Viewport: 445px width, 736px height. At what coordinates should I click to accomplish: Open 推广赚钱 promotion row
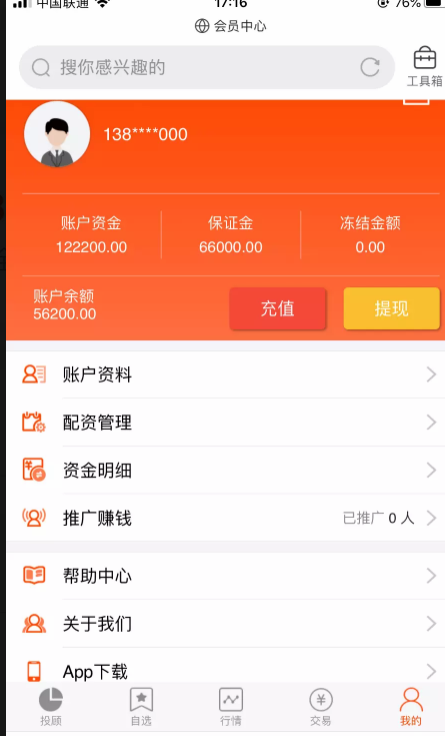click(226, 518)
